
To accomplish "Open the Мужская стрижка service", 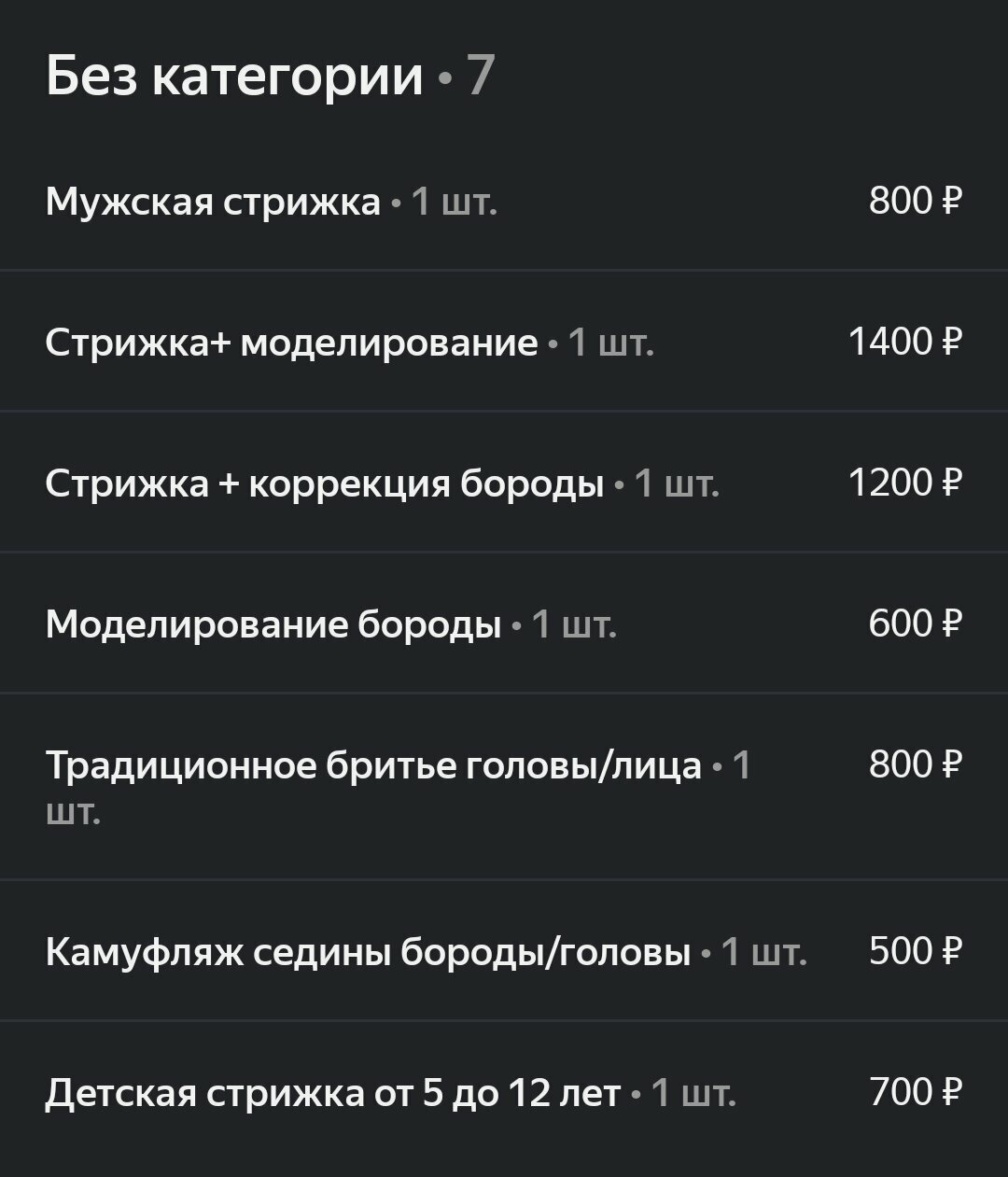I will (214, 202).
